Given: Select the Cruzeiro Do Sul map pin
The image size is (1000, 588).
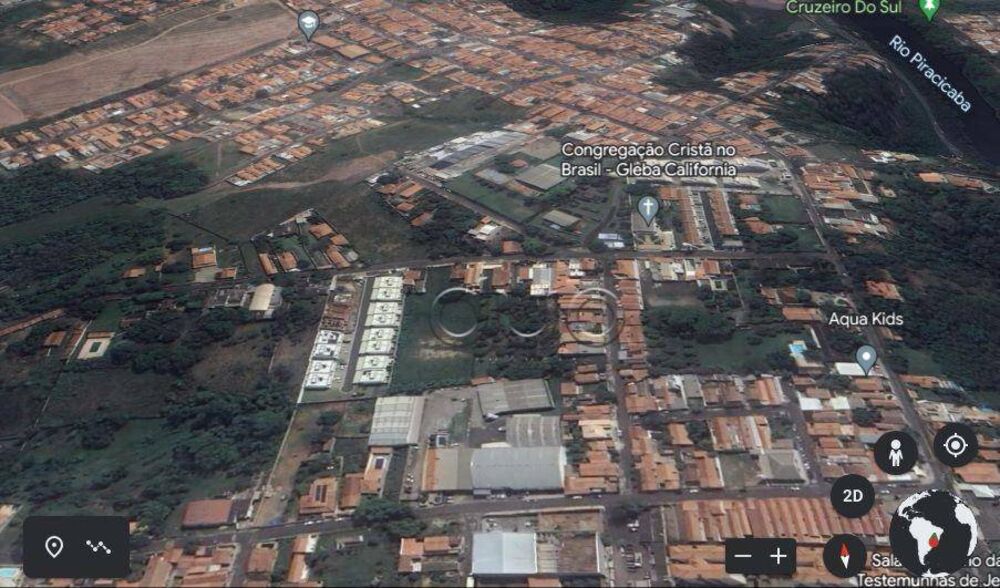Looking at the screenshot, I should [x=929, y=9].
